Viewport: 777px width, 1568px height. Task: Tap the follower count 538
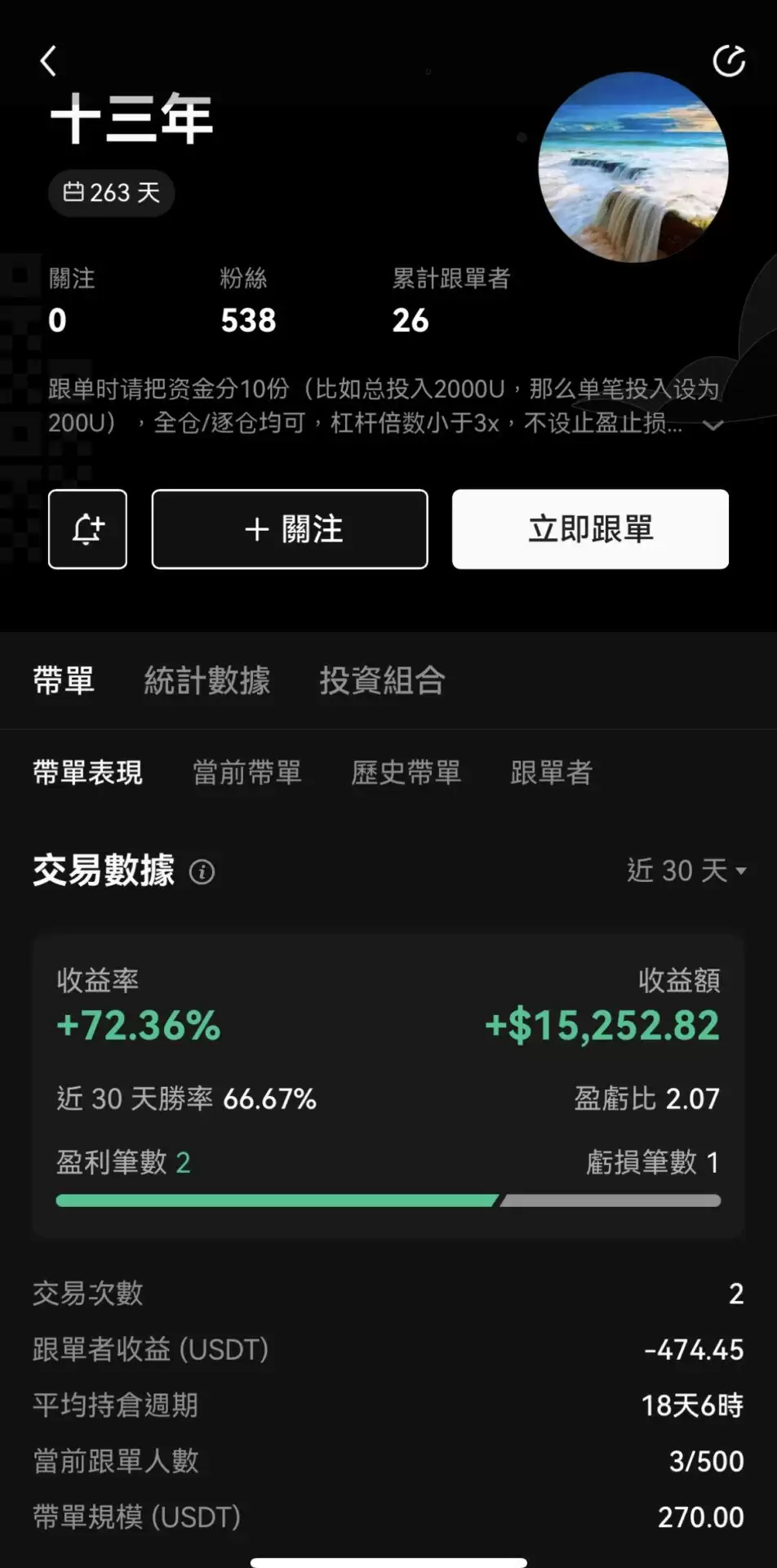coord(247,319)
